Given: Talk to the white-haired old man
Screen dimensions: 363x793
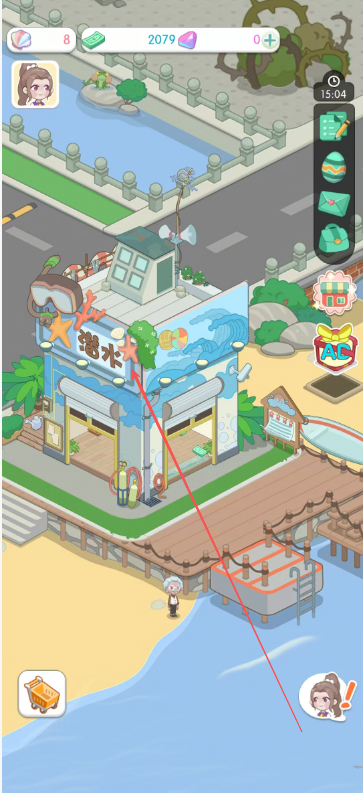Looking at the screenshot, I should pyautogui.click(x=173, y=598).
